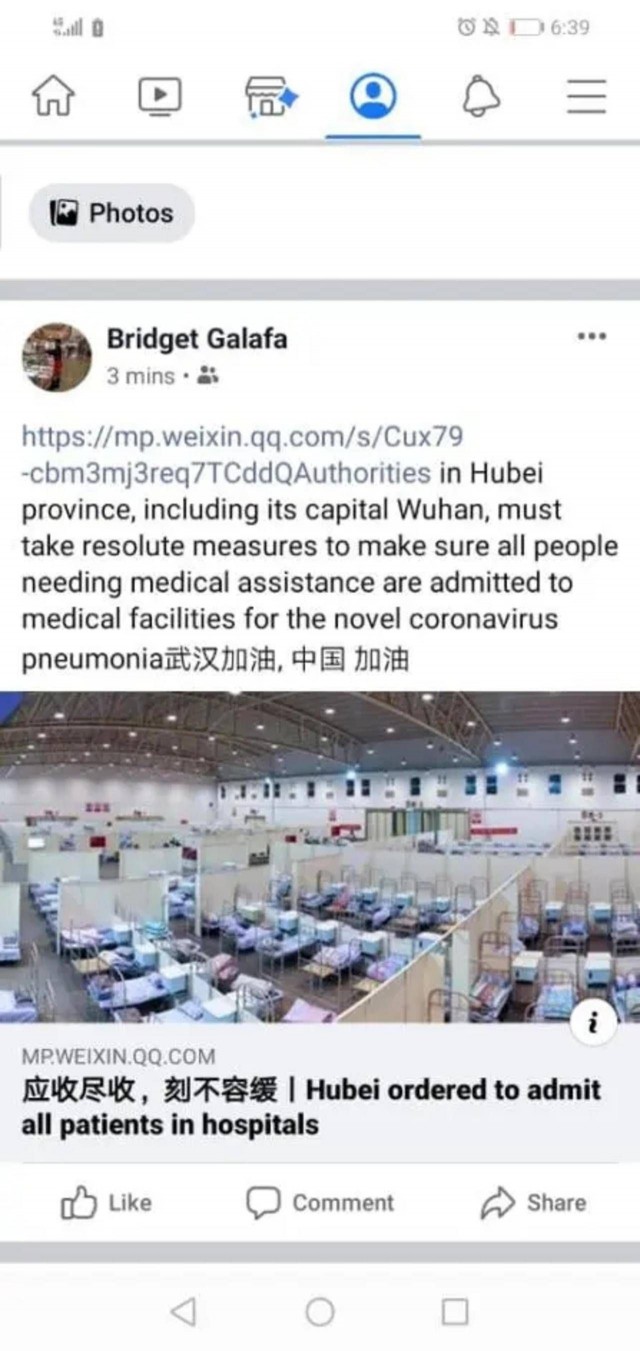Go to the Facebook home feed tab
640x1351 pixels.
[x=54, y=97]
